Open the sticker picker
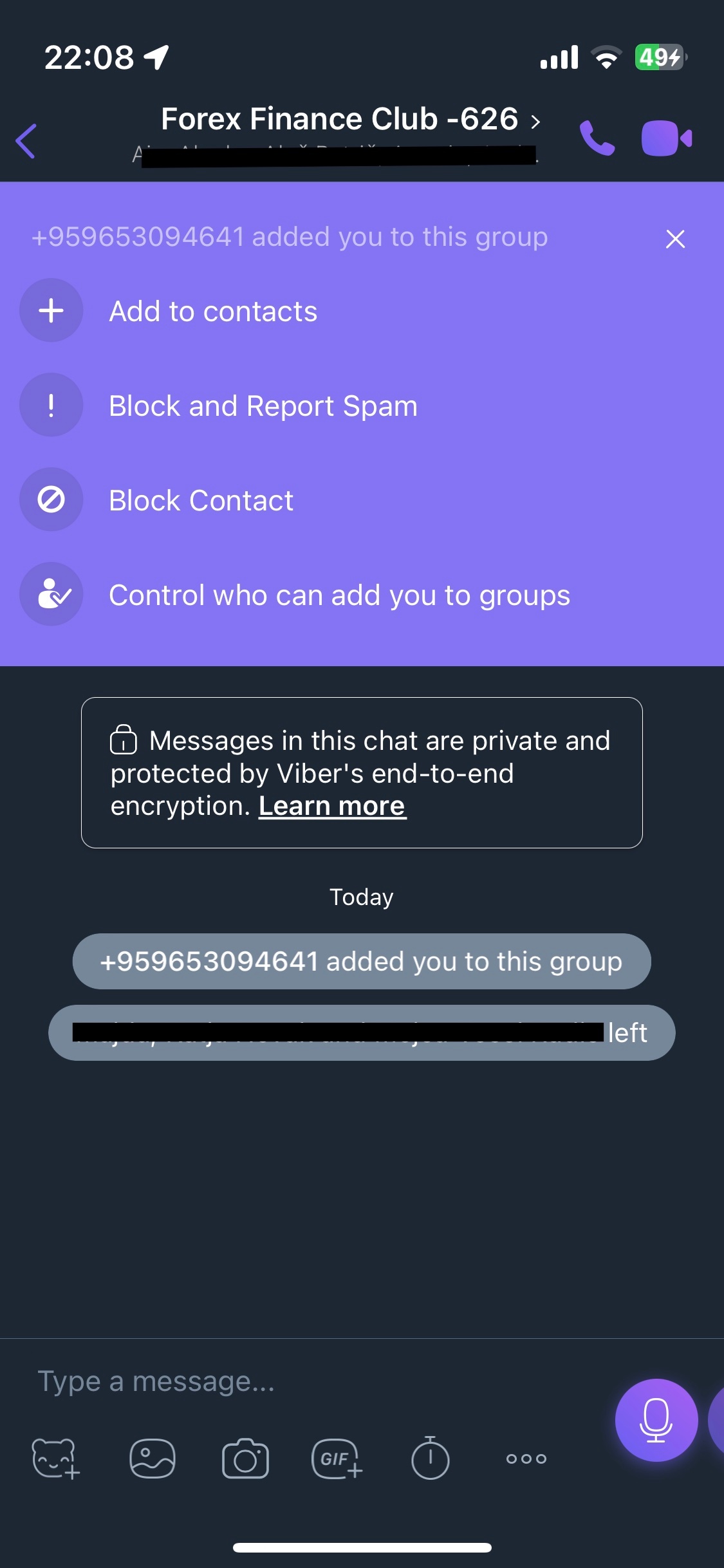The width and height of the screenshot is (724, 1568). [56, 1459]
